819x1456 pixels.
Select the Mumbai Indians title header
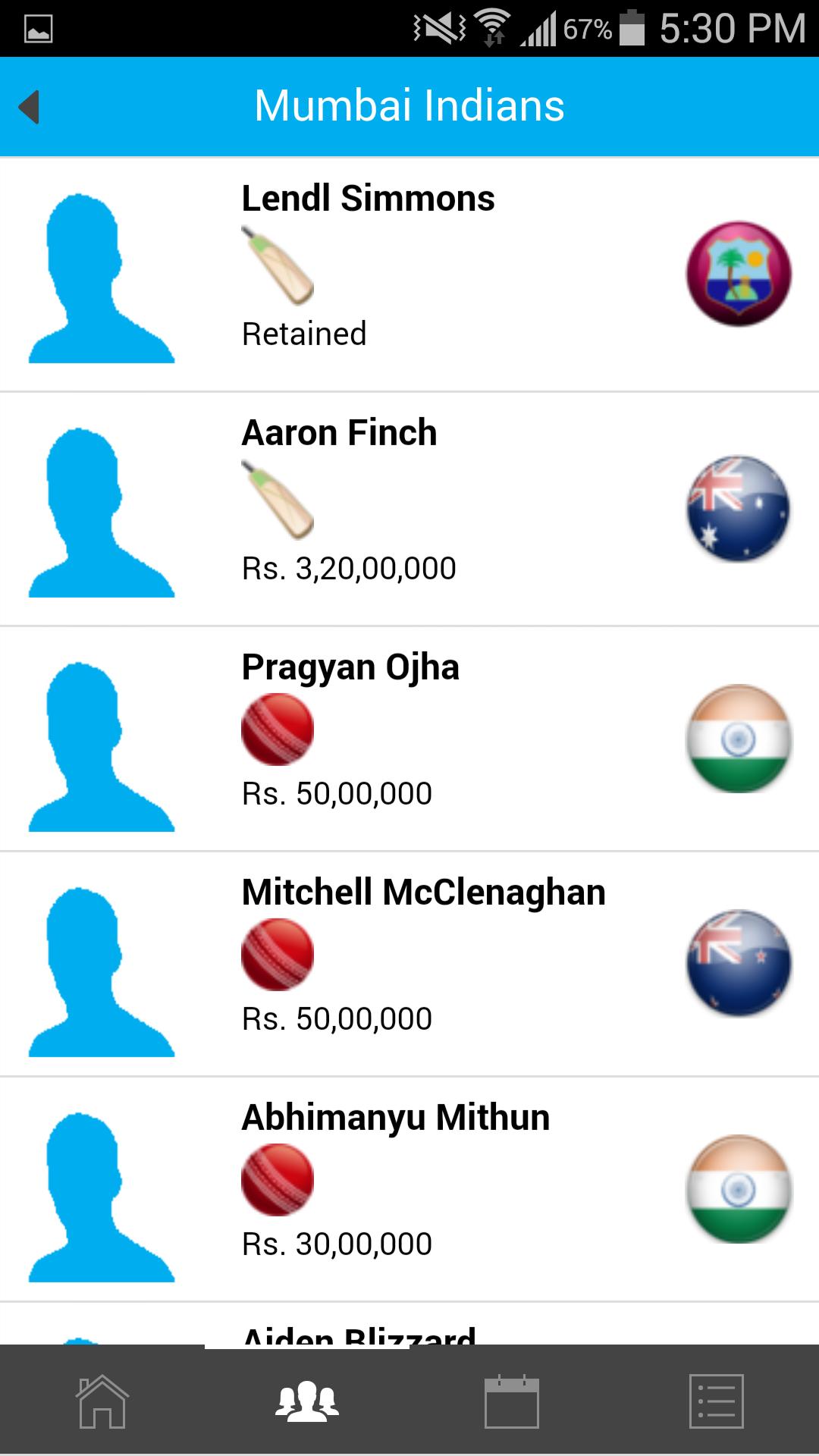pos(409,106)
